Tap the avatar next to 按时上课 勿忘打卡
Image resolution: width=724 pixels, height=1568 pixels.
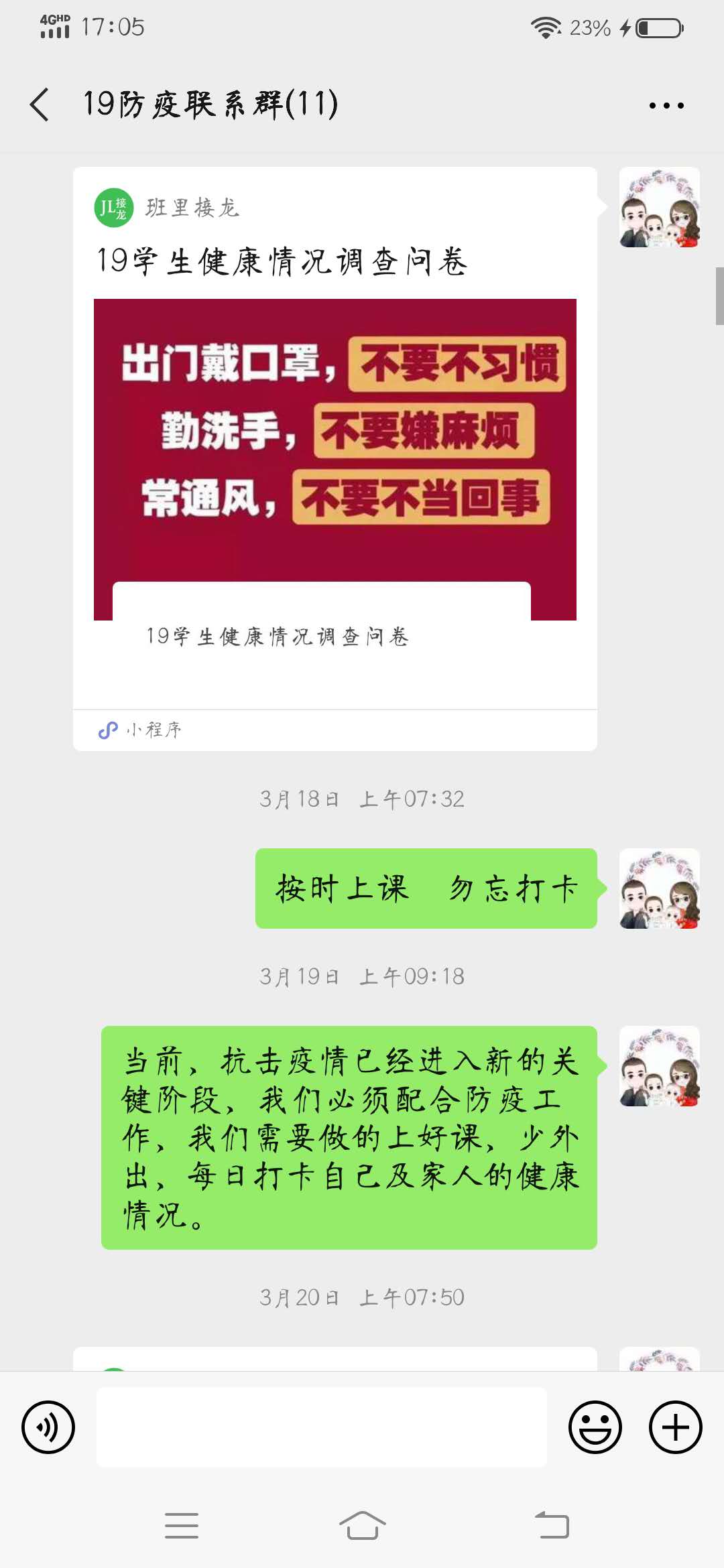point(660,889)
